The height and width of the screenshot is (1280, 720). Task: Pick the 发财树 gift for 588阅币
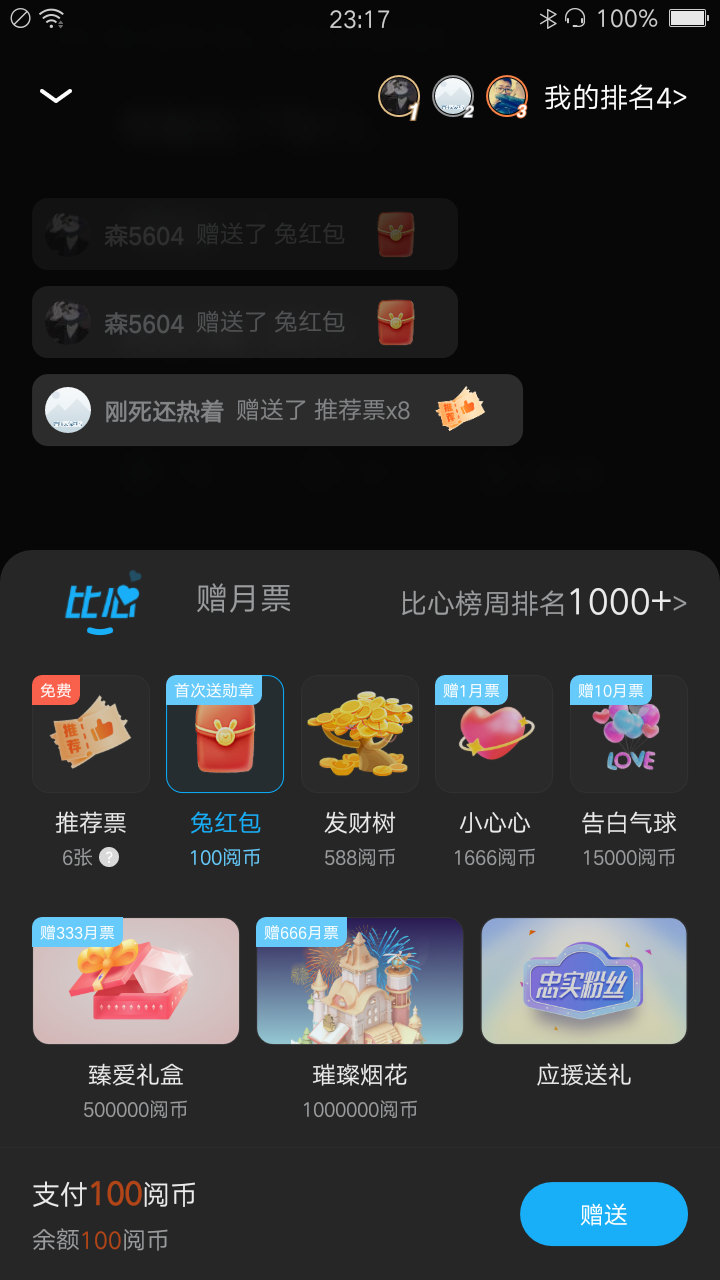(x=360, y=735)
